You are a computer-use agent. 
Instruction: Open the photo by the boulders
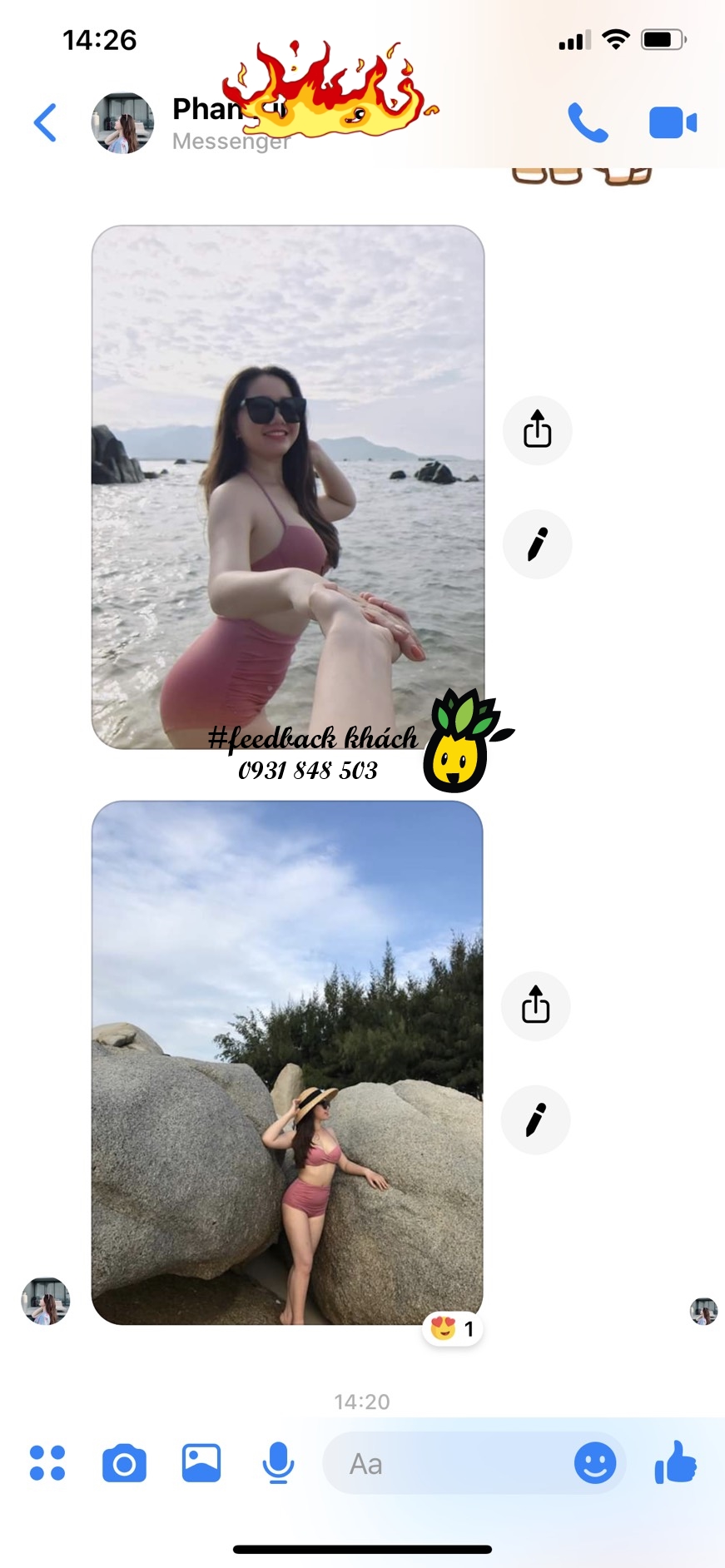pyautogui.click(x=287, y=1062)
